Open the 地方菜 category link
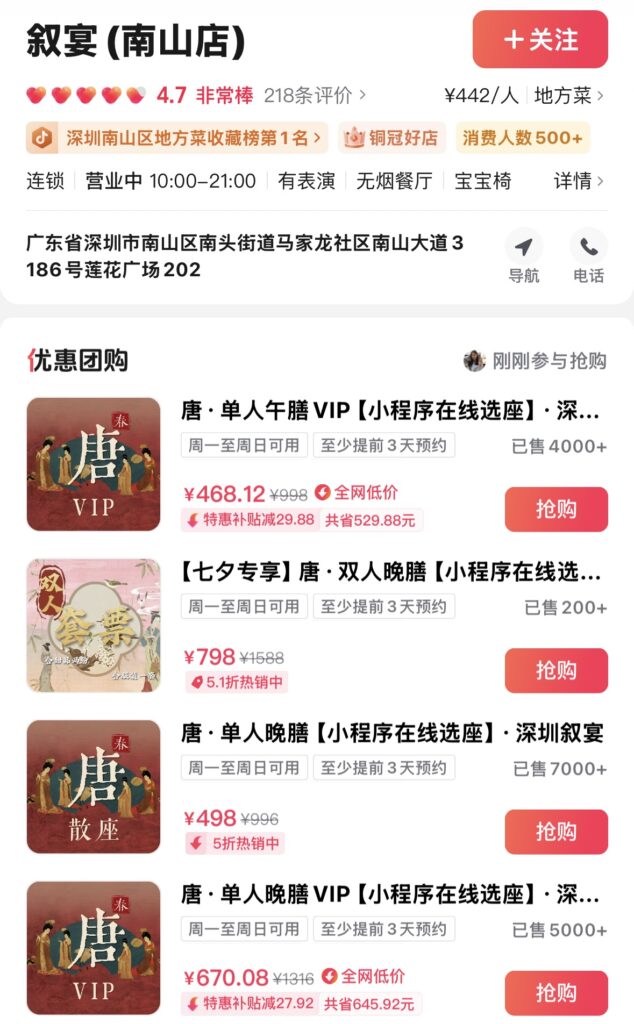The height and width of the screenshot is (1024, 634). coord(569,96)
